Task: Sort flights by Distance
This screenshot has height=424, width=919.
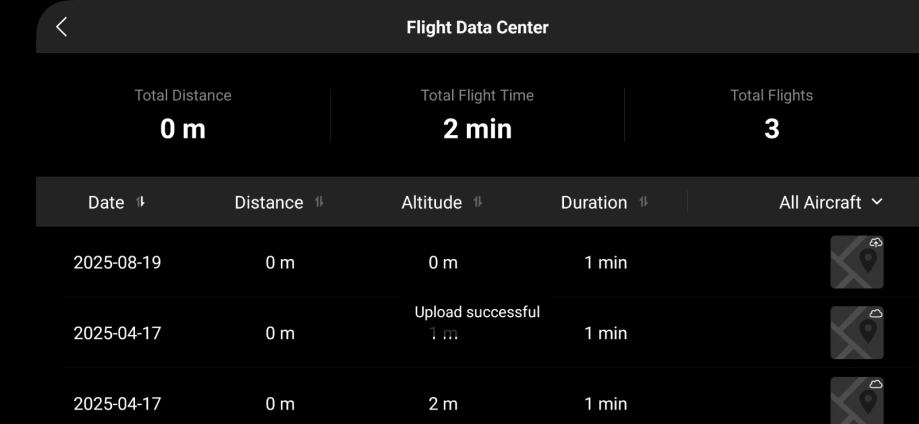Action: tap(278, 202)
